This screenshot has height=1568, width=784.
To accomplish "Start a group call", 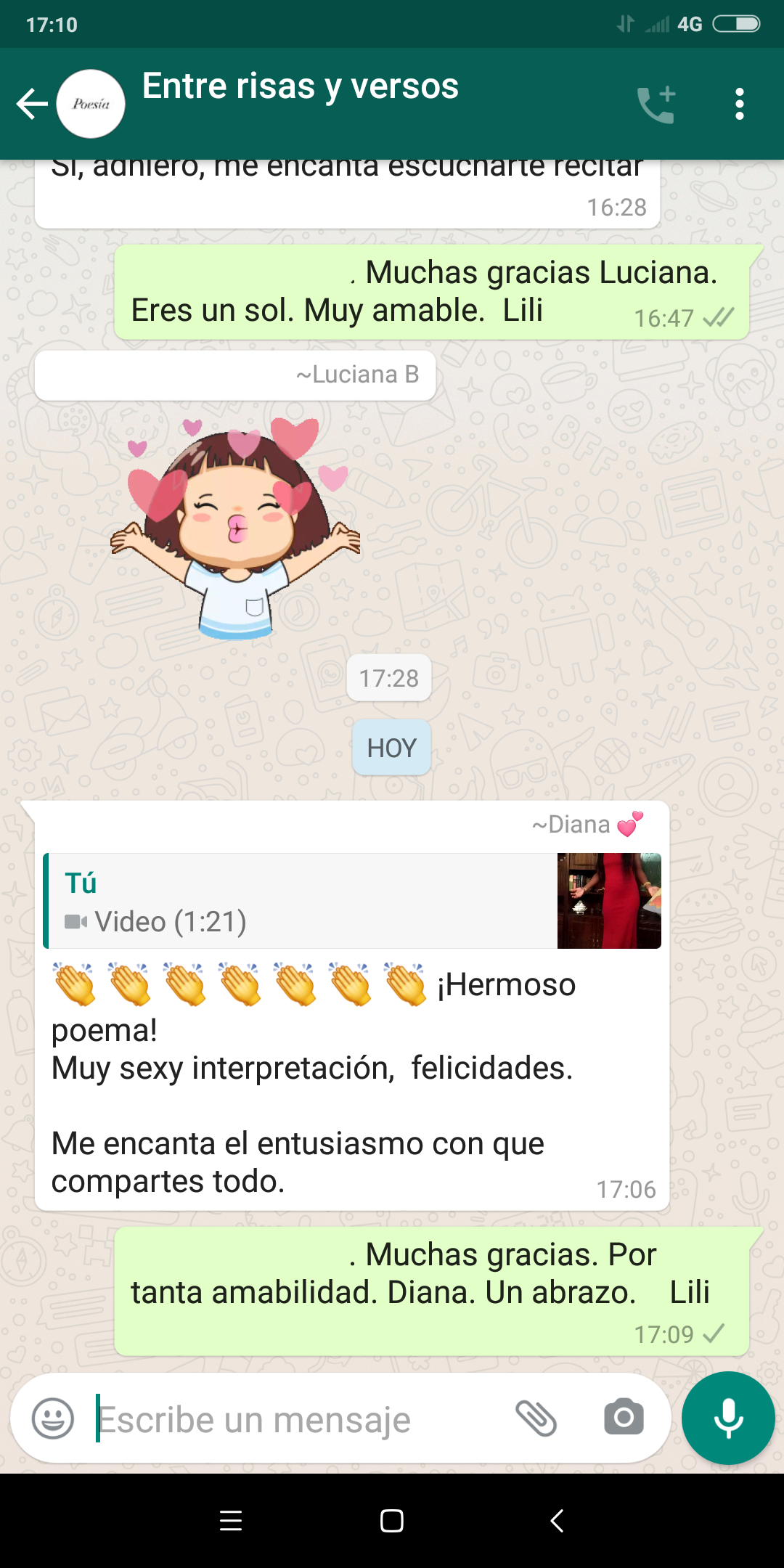I will point(656,105).
